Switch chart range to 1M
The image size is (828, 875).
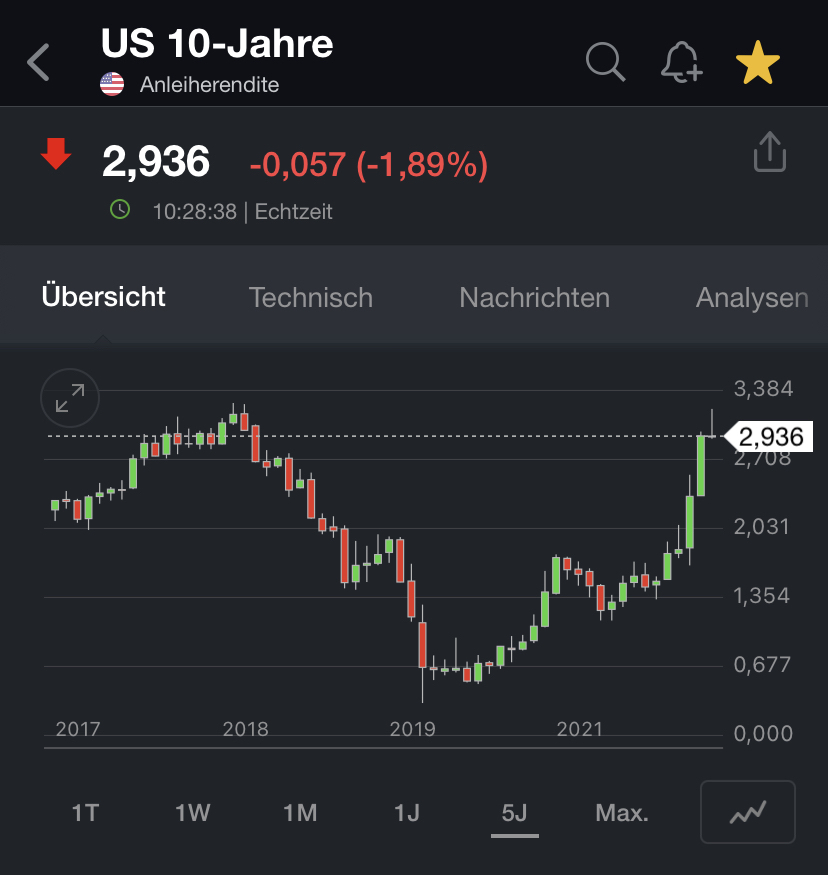click(x=300, y=812)
